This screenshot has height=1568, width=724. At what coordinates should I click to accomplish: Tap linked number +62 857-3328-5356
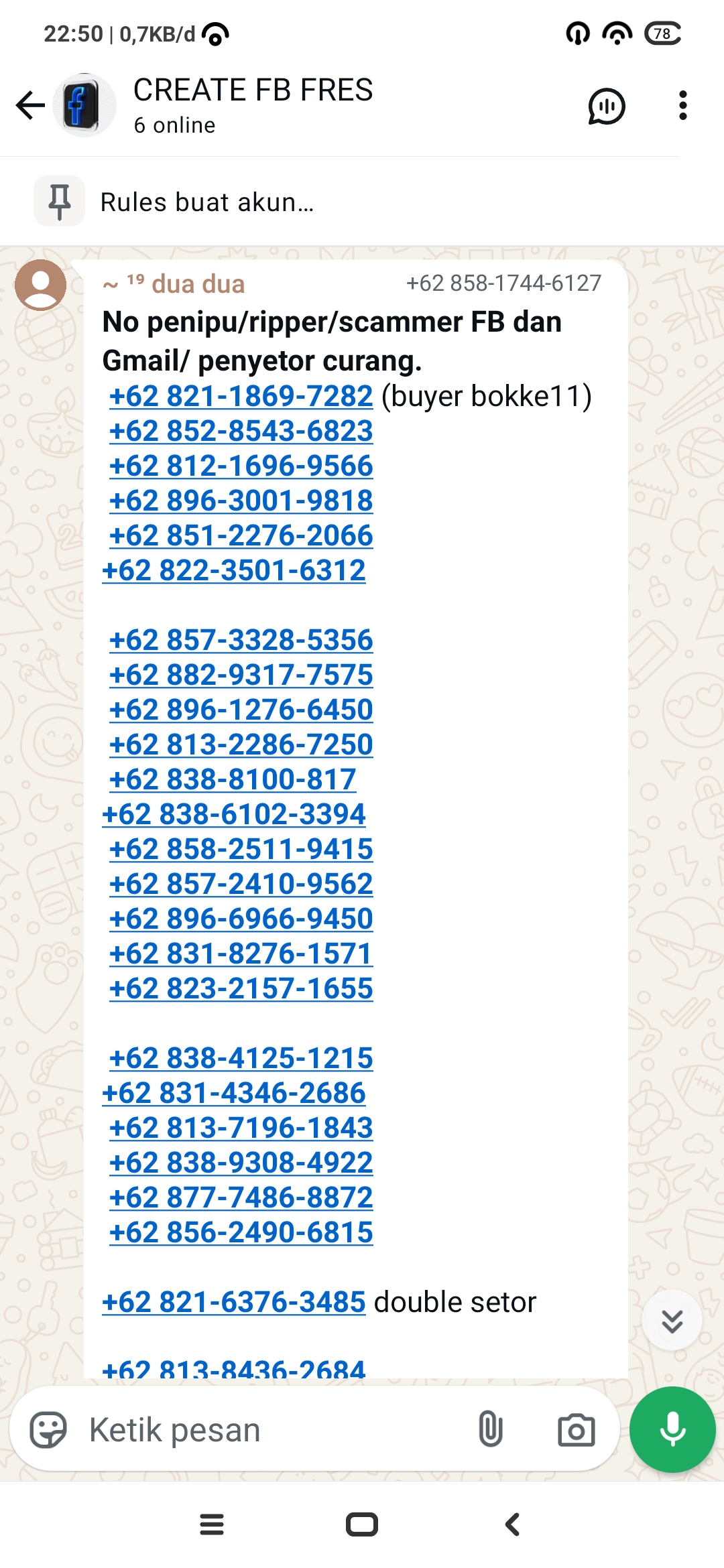[x=241, y=640]
